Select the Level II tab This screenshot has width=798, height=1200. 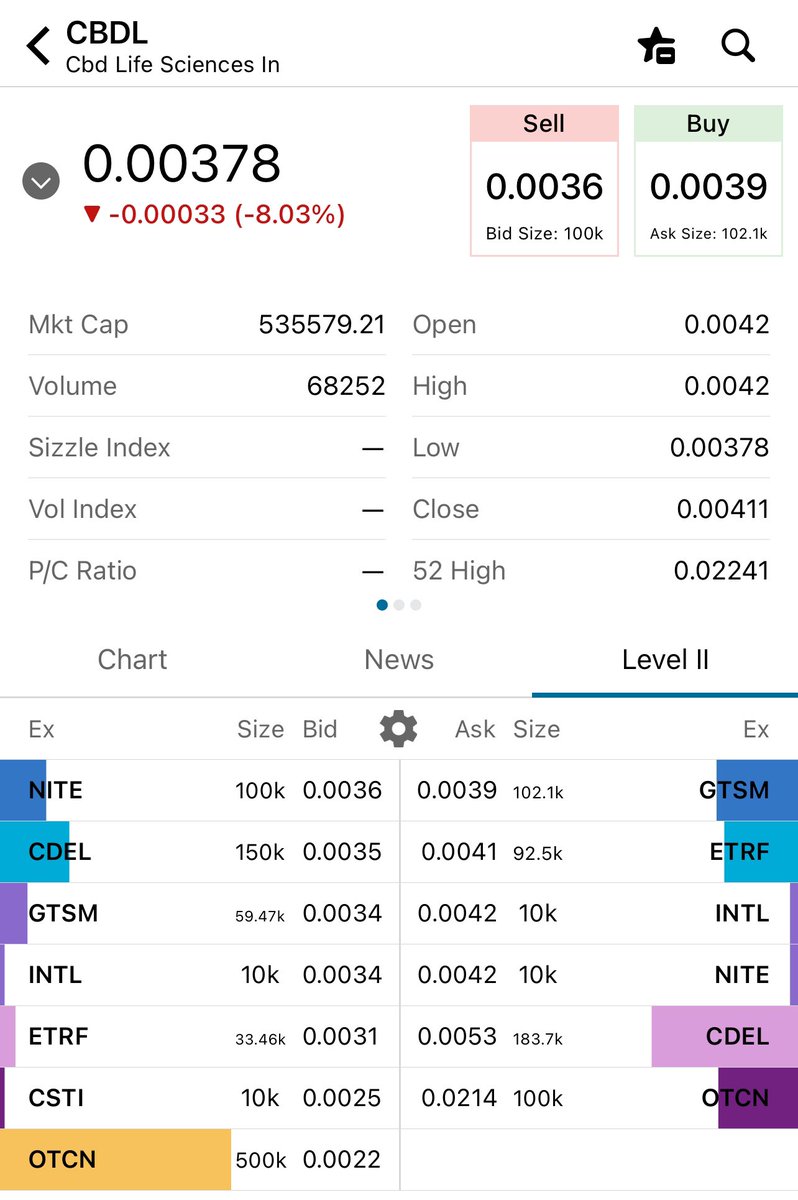point(665,660)
